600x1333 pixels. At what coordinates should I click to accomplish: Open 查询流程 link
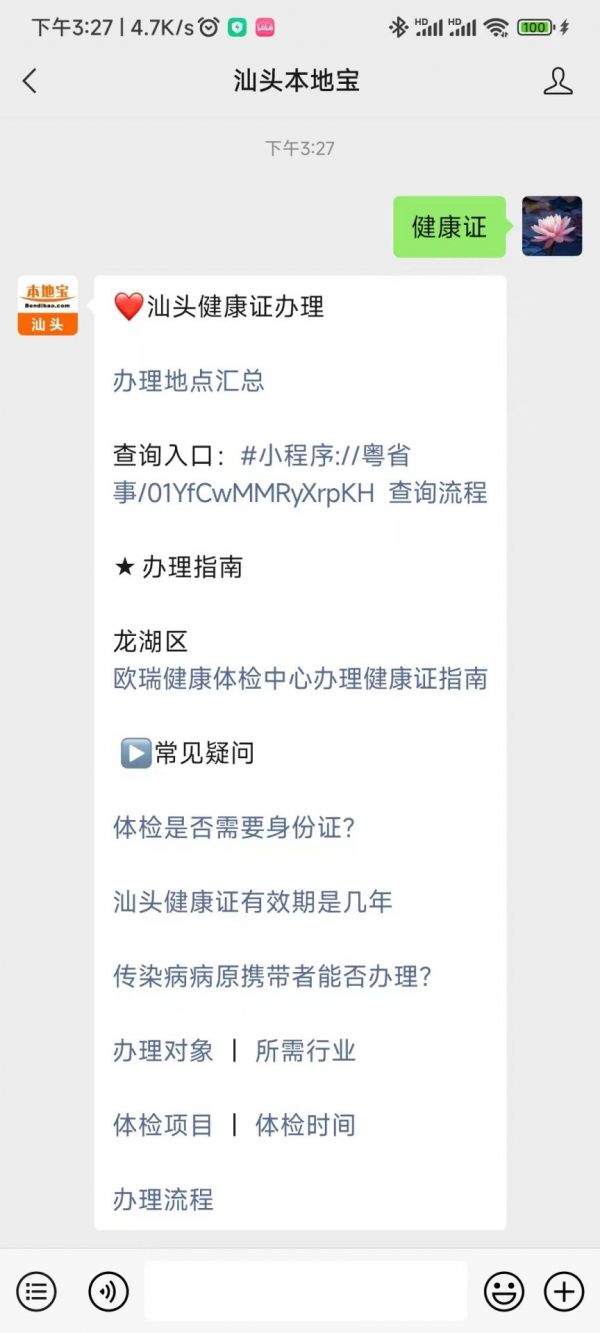coord(438,492)
